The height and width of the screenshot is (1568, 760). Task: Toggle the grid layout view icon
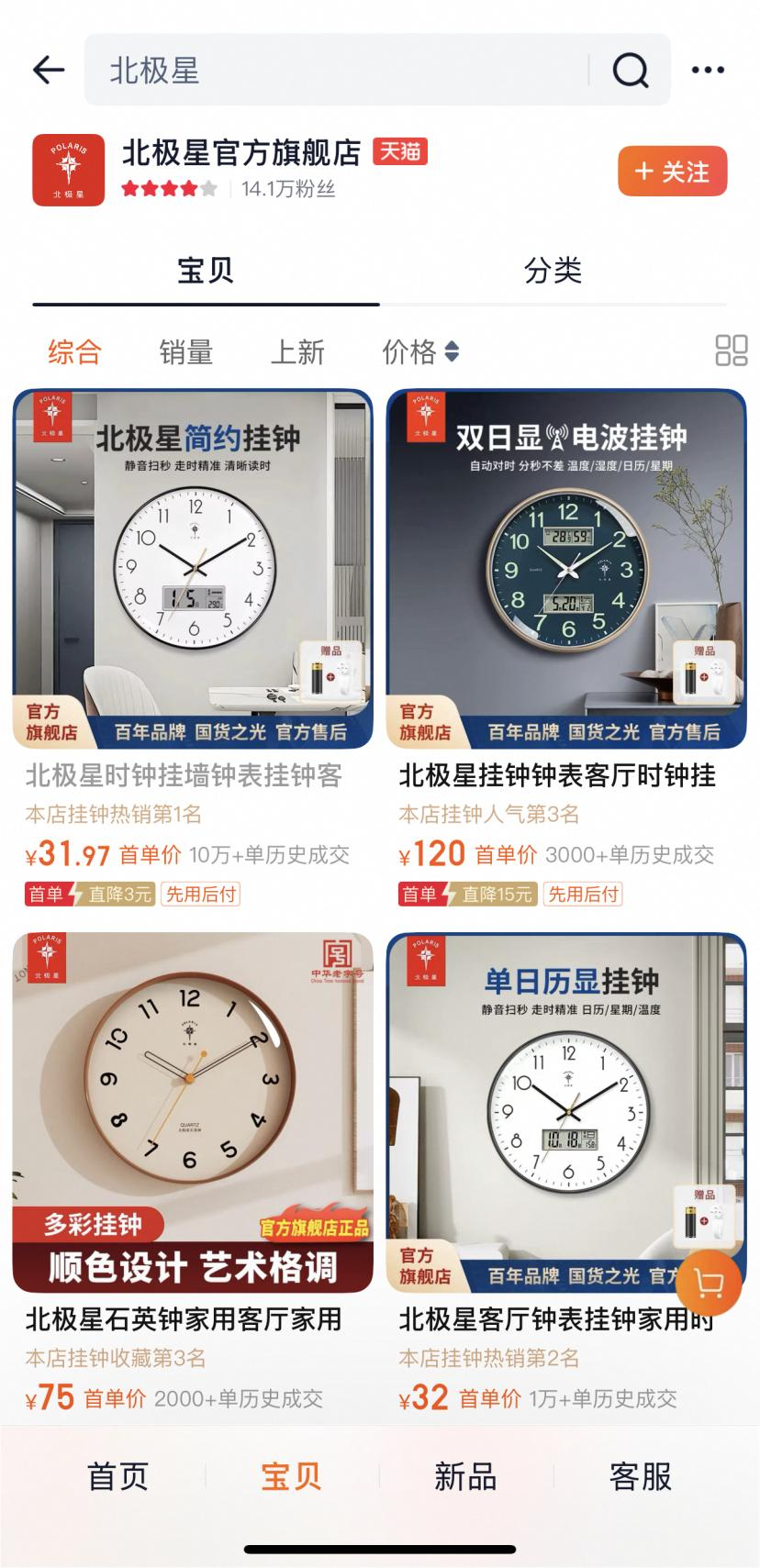pyautogui.click(x=732, y=350)
